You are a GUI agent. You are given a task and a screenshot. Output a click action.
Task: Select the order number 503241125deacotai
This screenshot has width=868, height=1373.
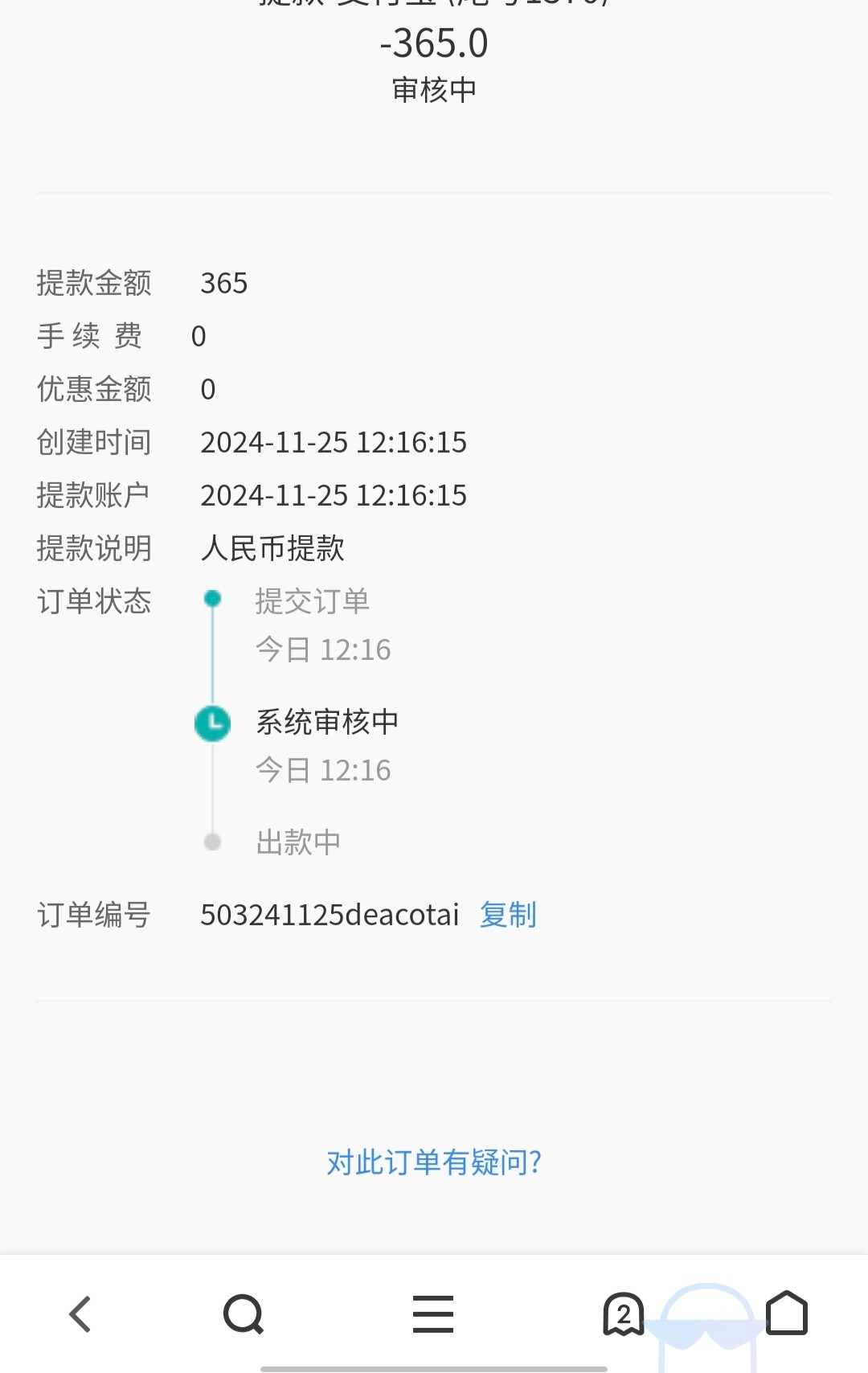pos(330,916)
